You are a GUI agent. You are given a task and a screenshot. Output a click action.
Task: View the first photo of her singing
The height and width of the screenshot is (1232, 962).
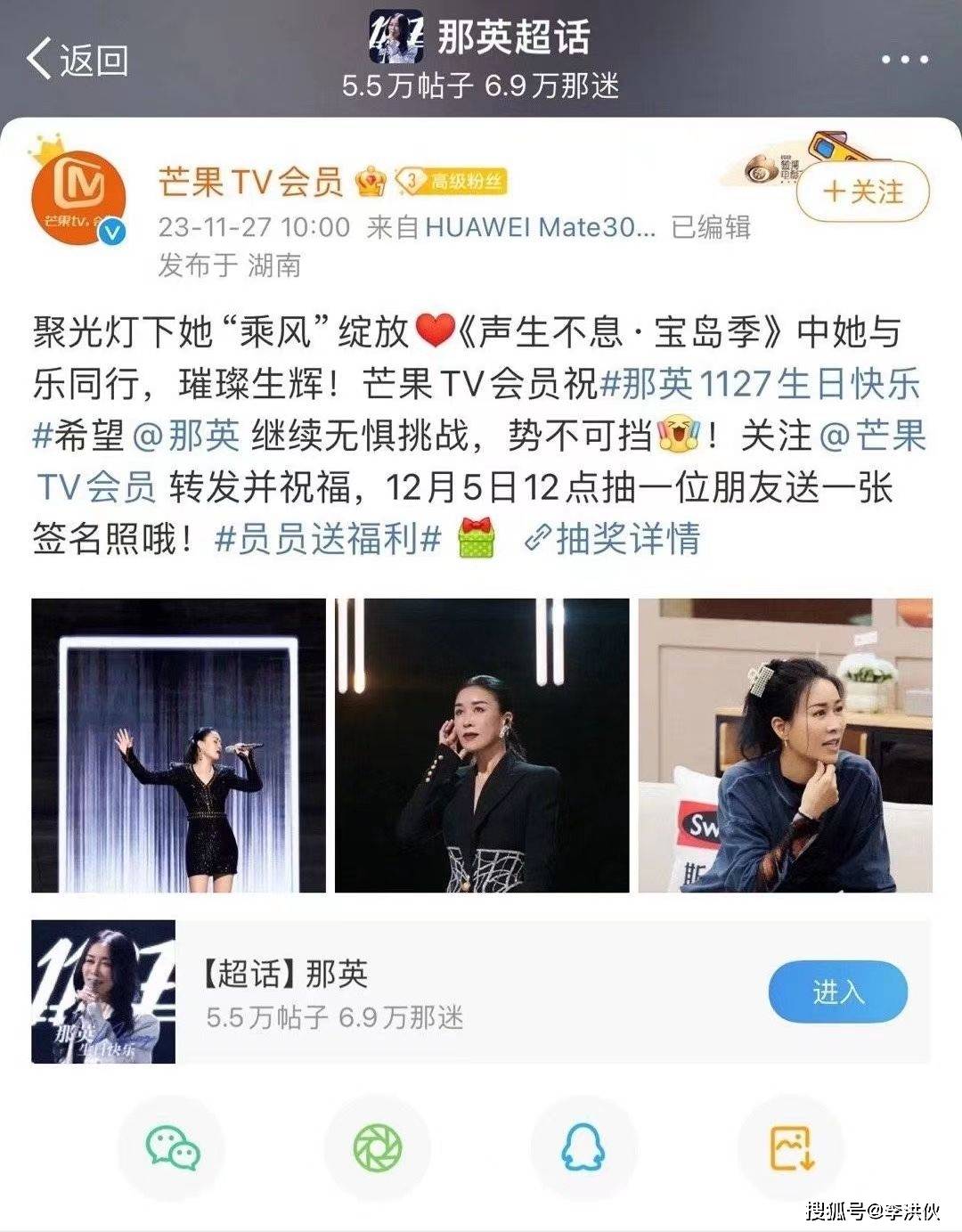(178, 745)
